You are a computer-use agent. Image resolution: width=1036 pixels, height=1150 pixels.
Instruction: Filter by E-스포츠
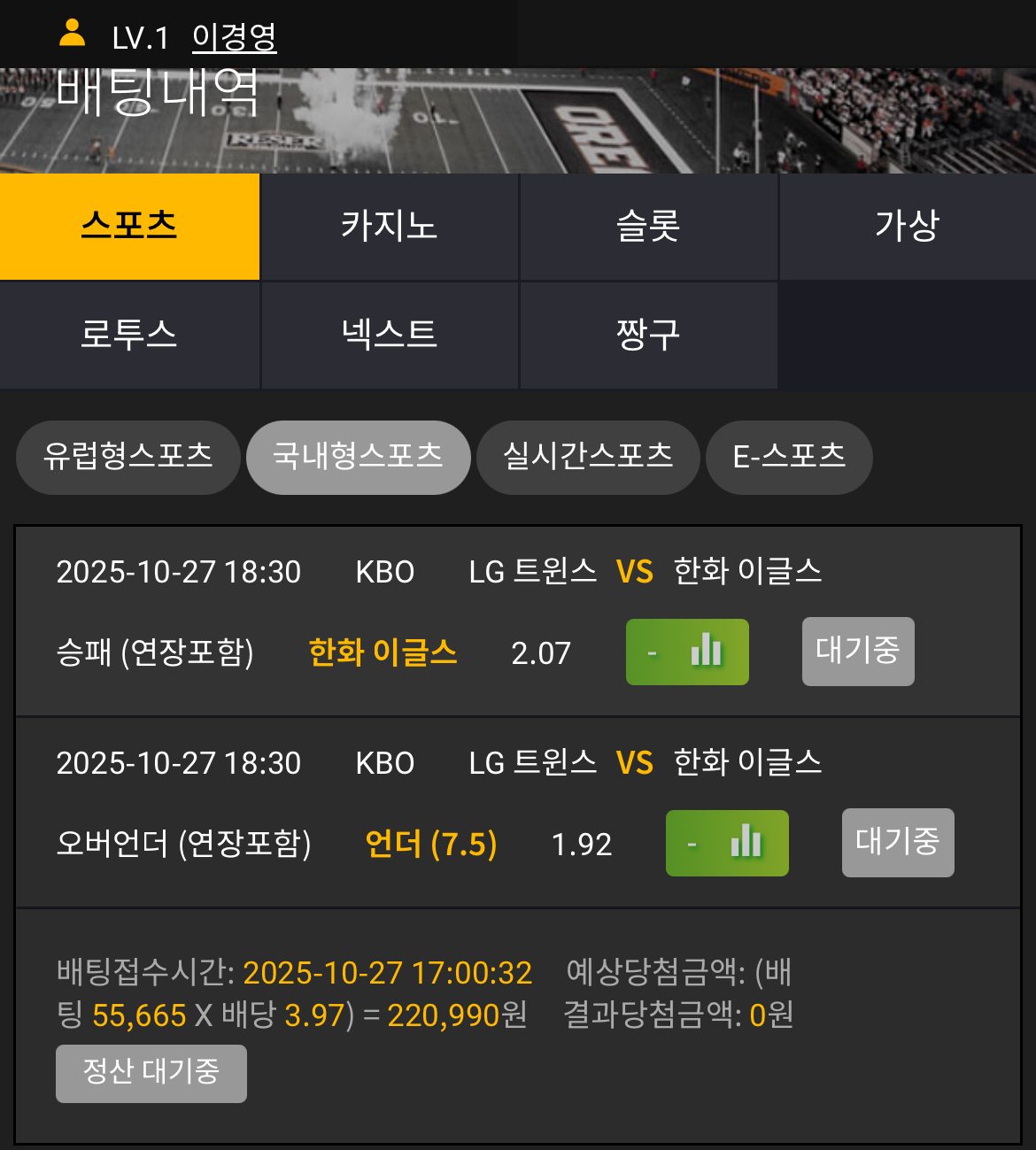[x=789, y=457]
